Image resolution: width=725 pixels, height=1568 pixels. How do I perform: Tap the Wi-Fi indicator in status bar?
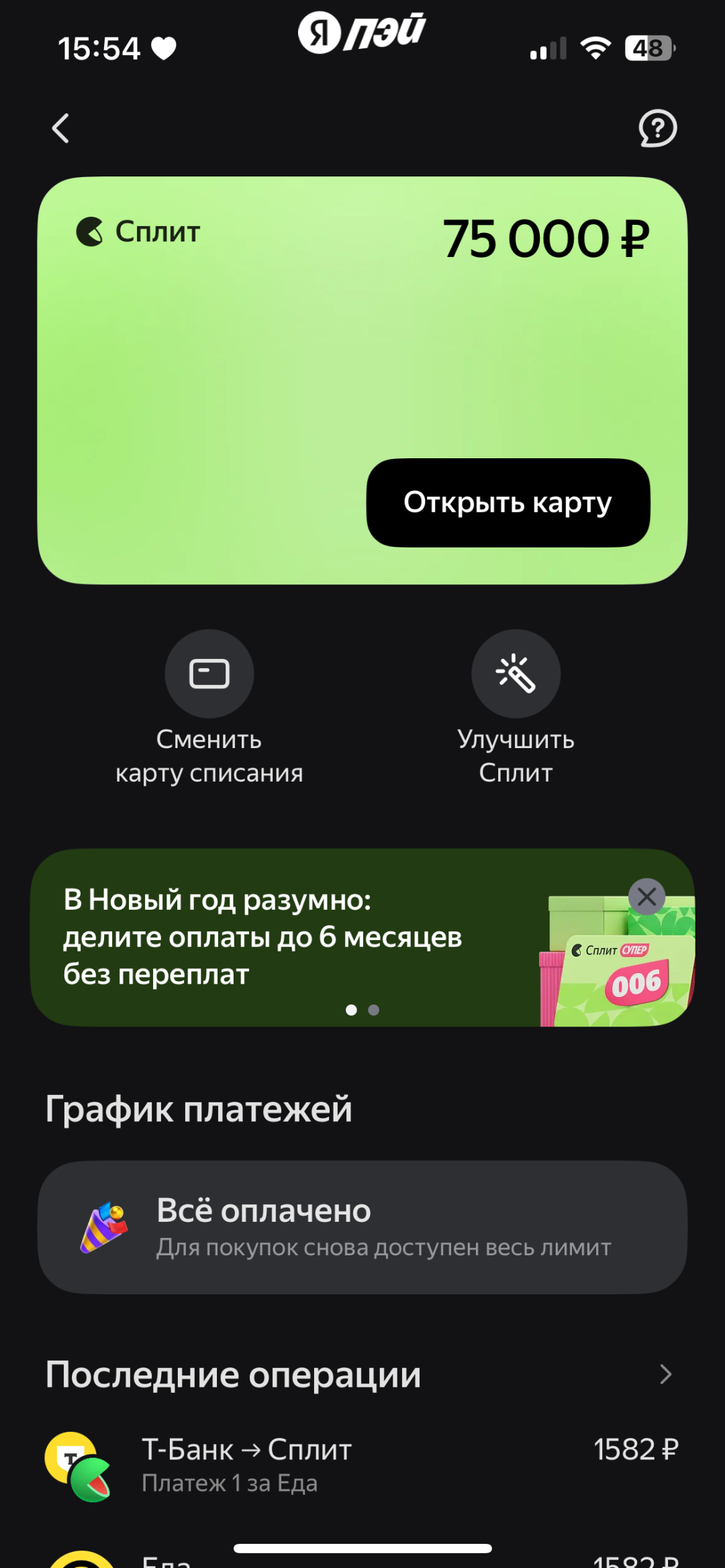coord(595,47)
